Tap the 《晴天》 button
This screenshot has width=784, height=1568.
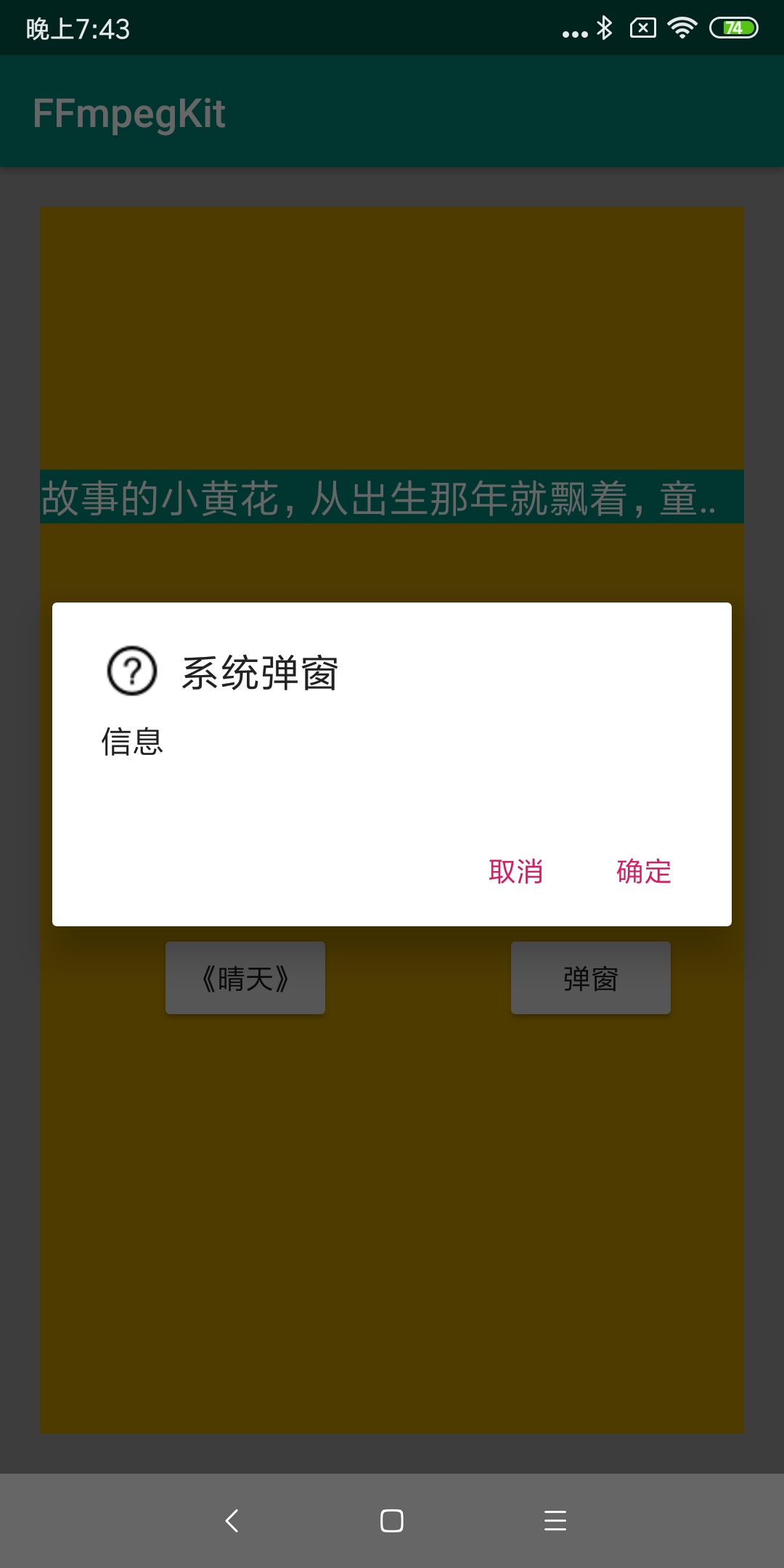(245, 978)
